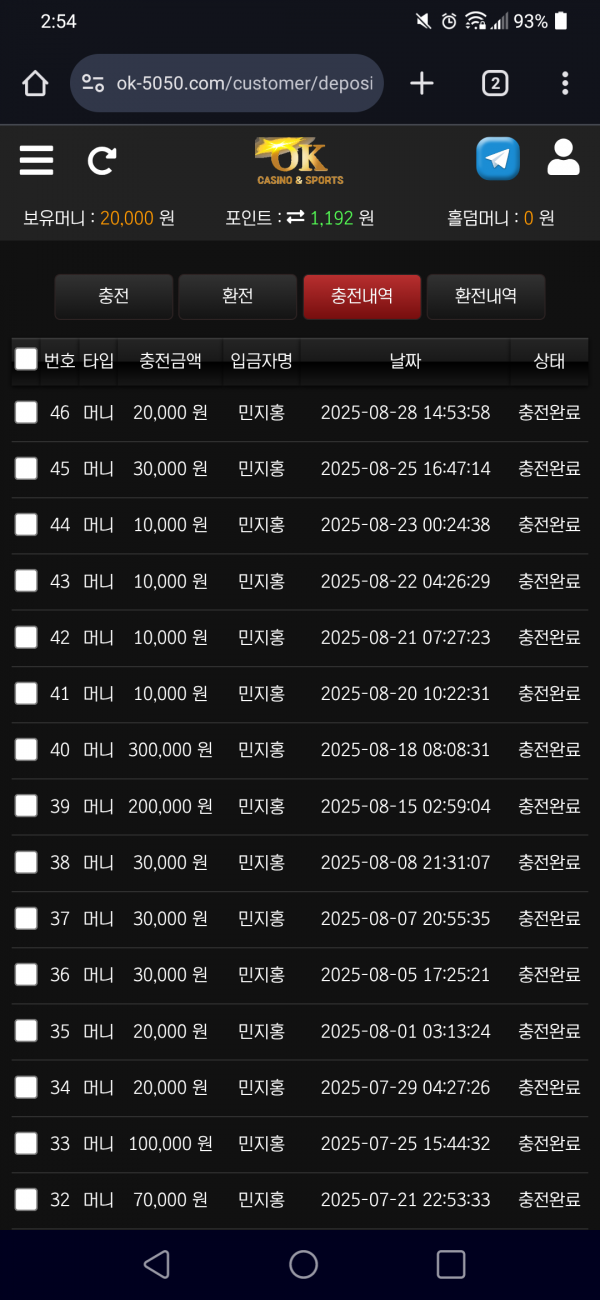The image size is (600, 1300).
Task: Go to the 충전 tab
Action: (x=114, y=297)
